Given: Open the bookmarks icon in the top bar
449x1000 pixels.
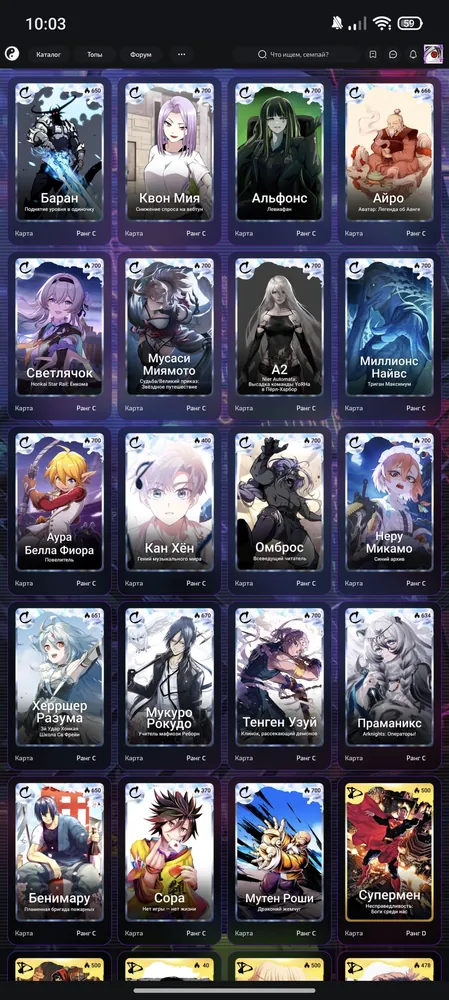Looking at the screenshot, I should tap(373, 55).
